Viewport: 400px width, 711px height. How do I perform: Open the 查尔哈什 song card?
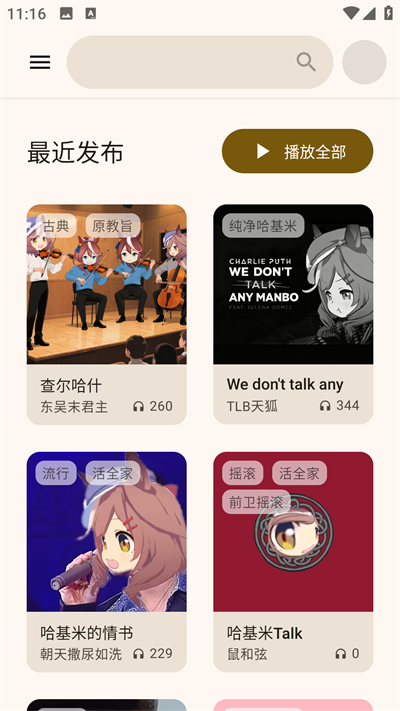click(107, 314)
